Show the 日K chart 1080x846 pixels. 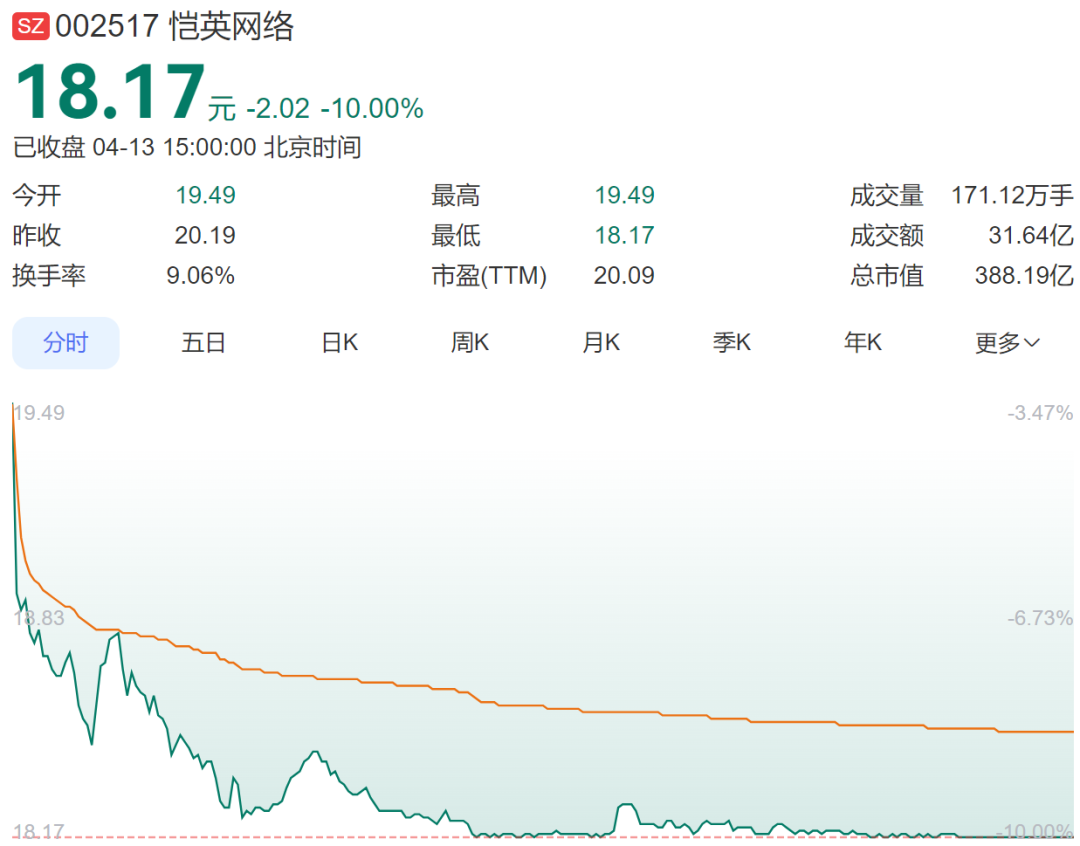pyautogui.click(x=339, y=343)
